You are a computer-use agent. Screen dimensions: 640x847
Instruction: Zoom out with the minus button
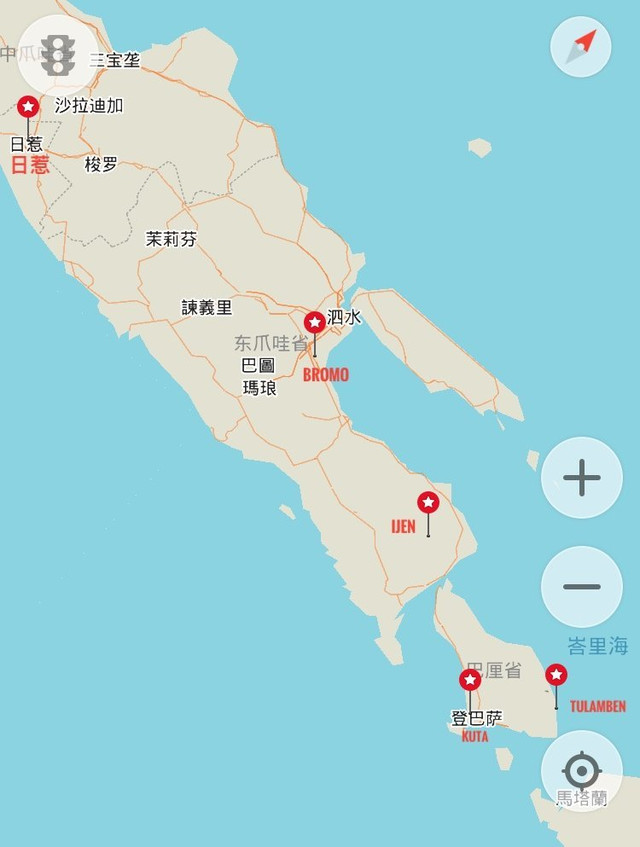pyautogui.click(x=581, y=587)
